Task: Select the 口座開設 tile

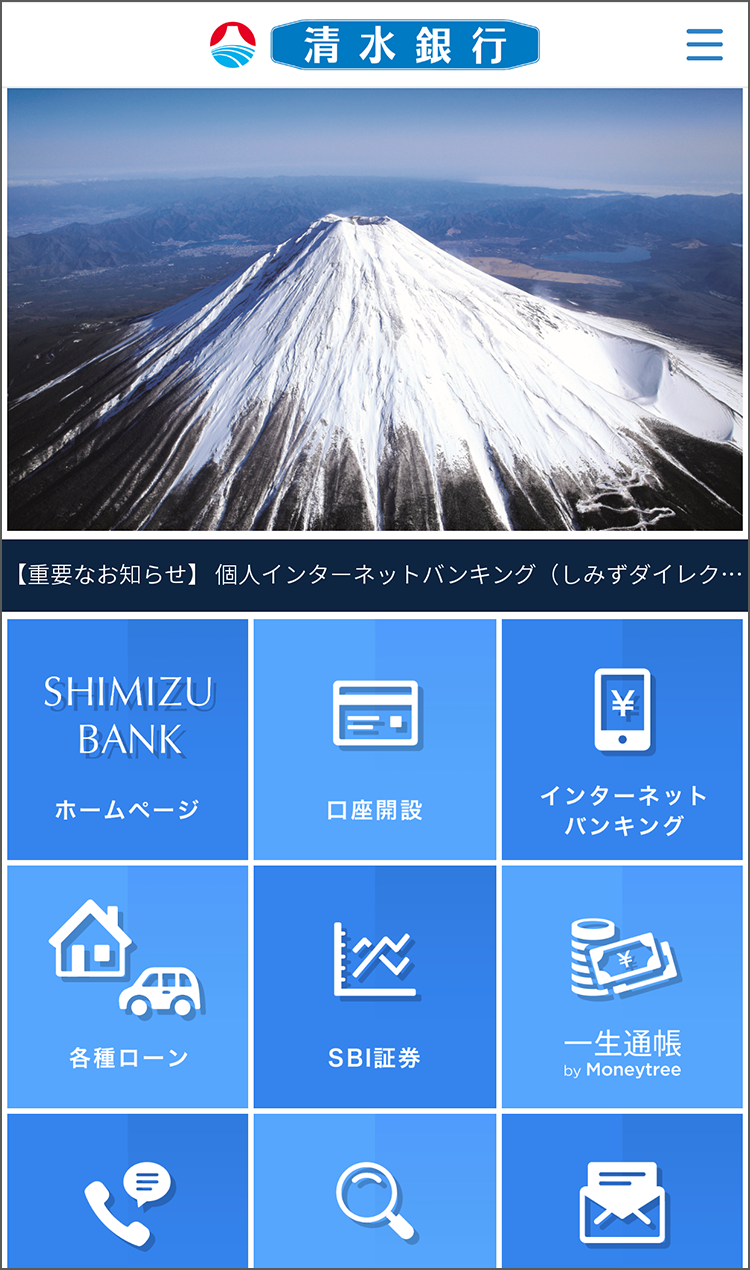Action: click(375, 739)
